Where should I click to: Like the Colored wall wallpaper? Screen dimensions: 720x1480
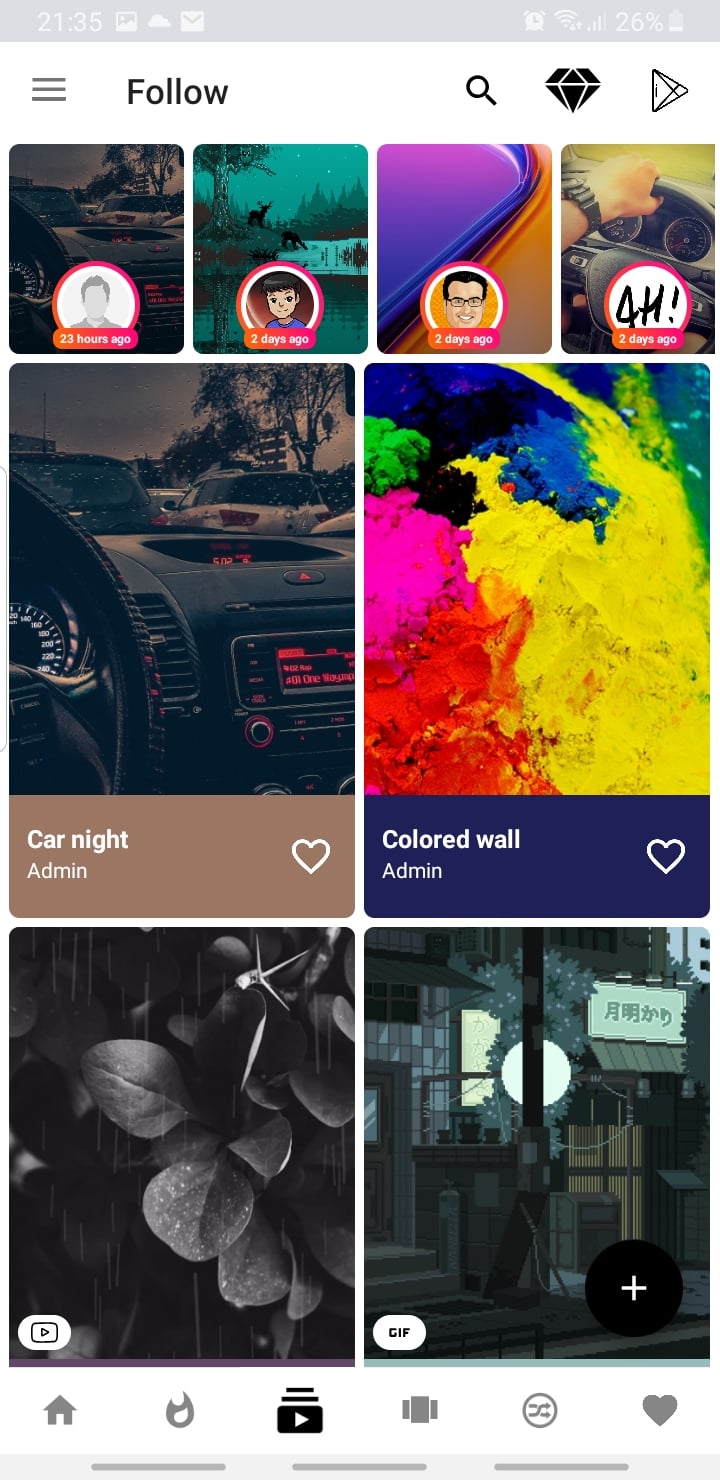coord(666,856)
